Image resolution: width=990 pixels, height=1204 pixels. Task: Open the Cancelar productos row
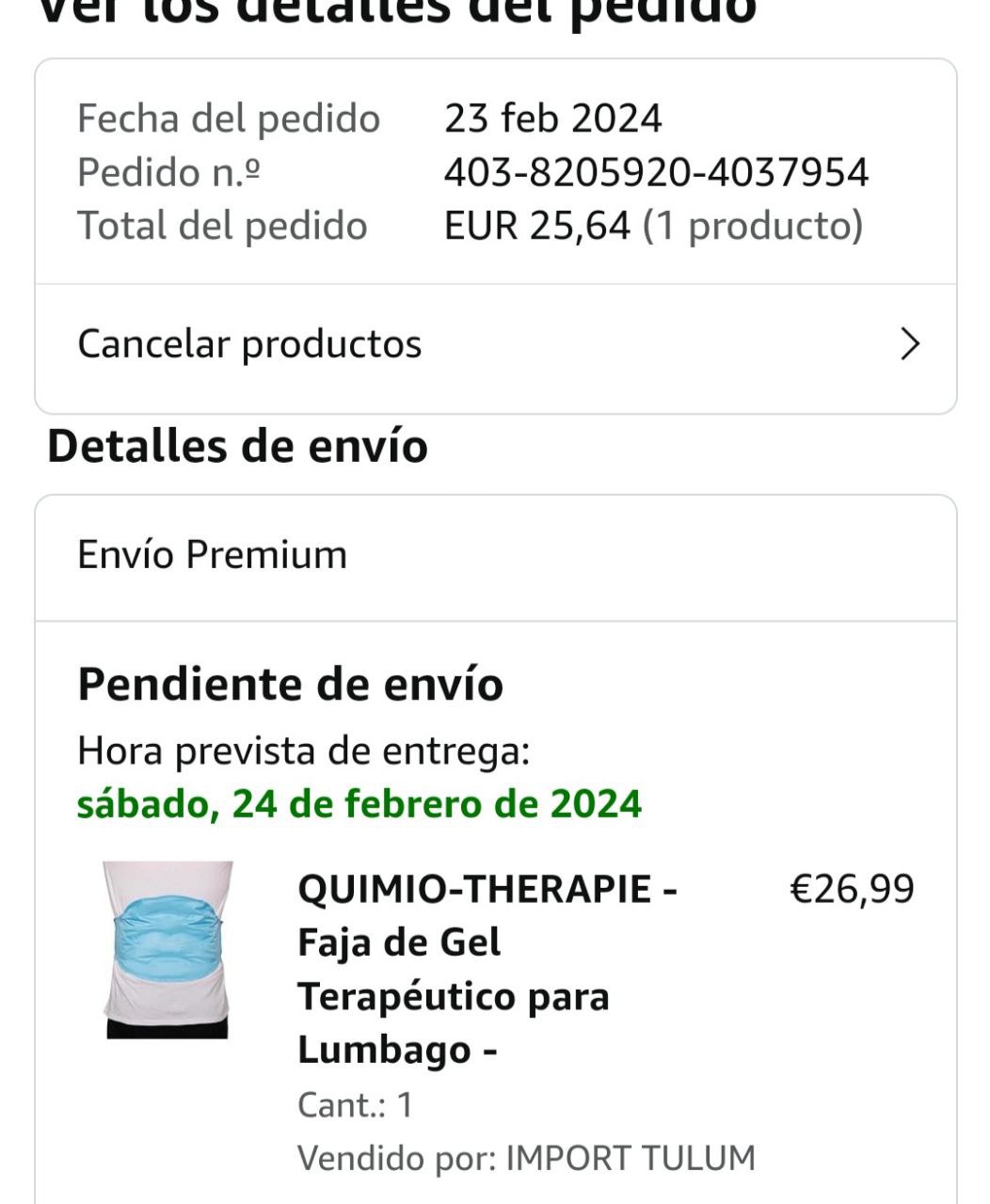[x=495, y=345]
